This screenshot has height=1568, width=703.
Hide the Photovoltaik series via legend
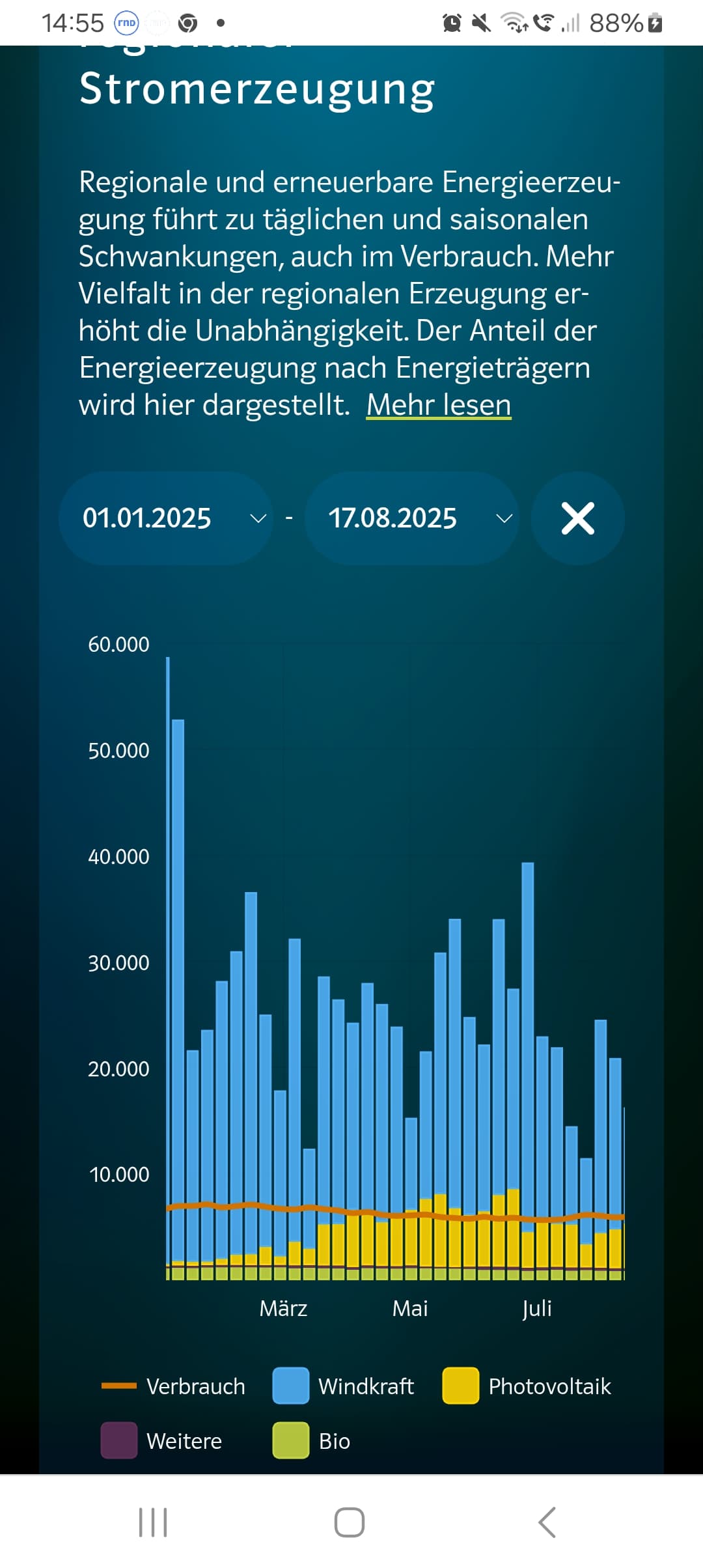point(527,1386)
